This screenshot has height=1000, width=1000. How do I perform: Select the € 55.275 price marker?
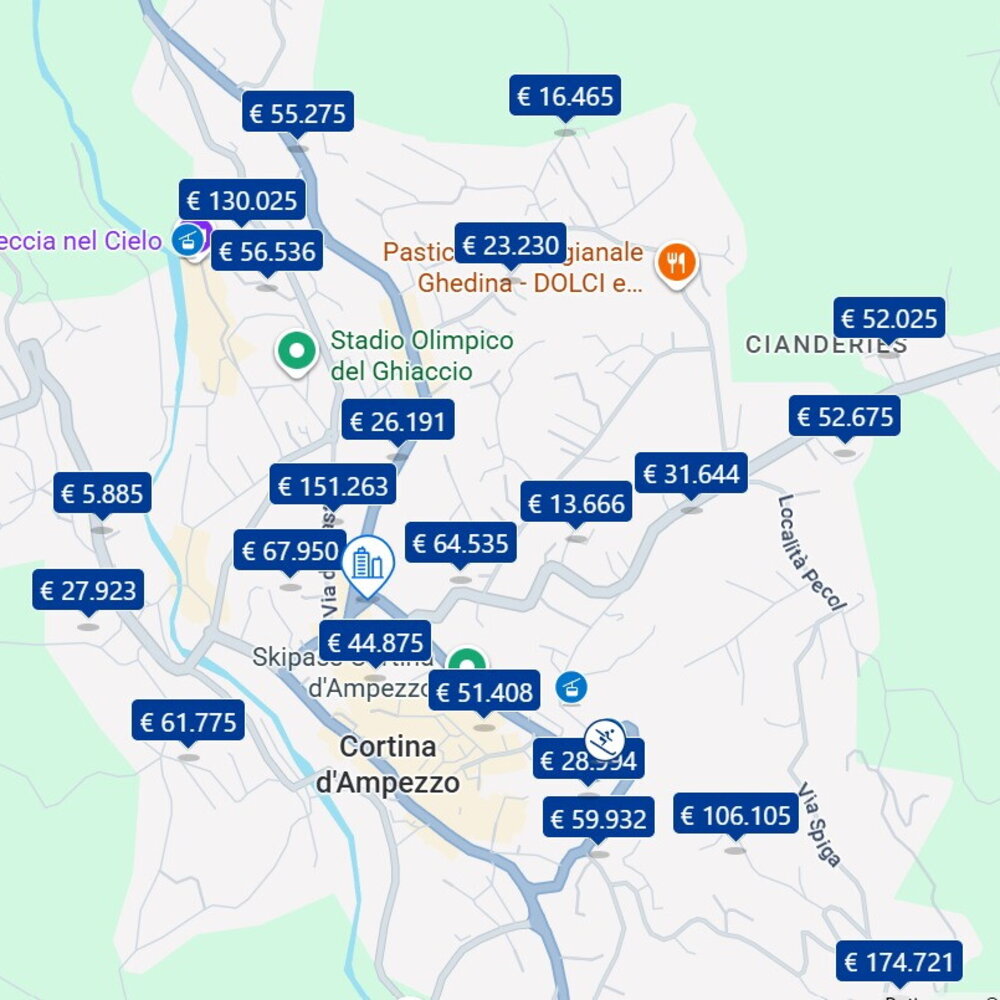[x=298, y=113]
